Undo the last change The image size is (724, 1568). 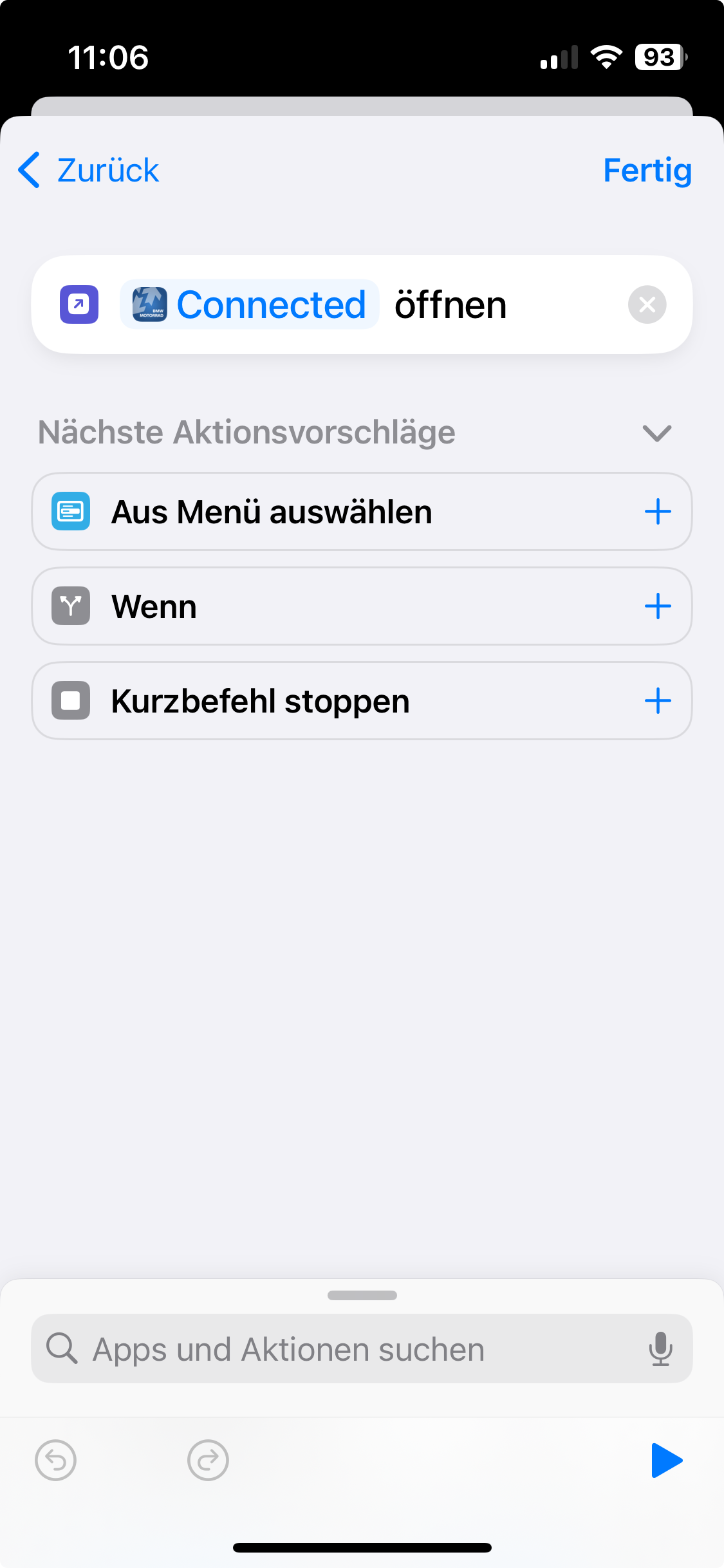tap(55, 1461)
